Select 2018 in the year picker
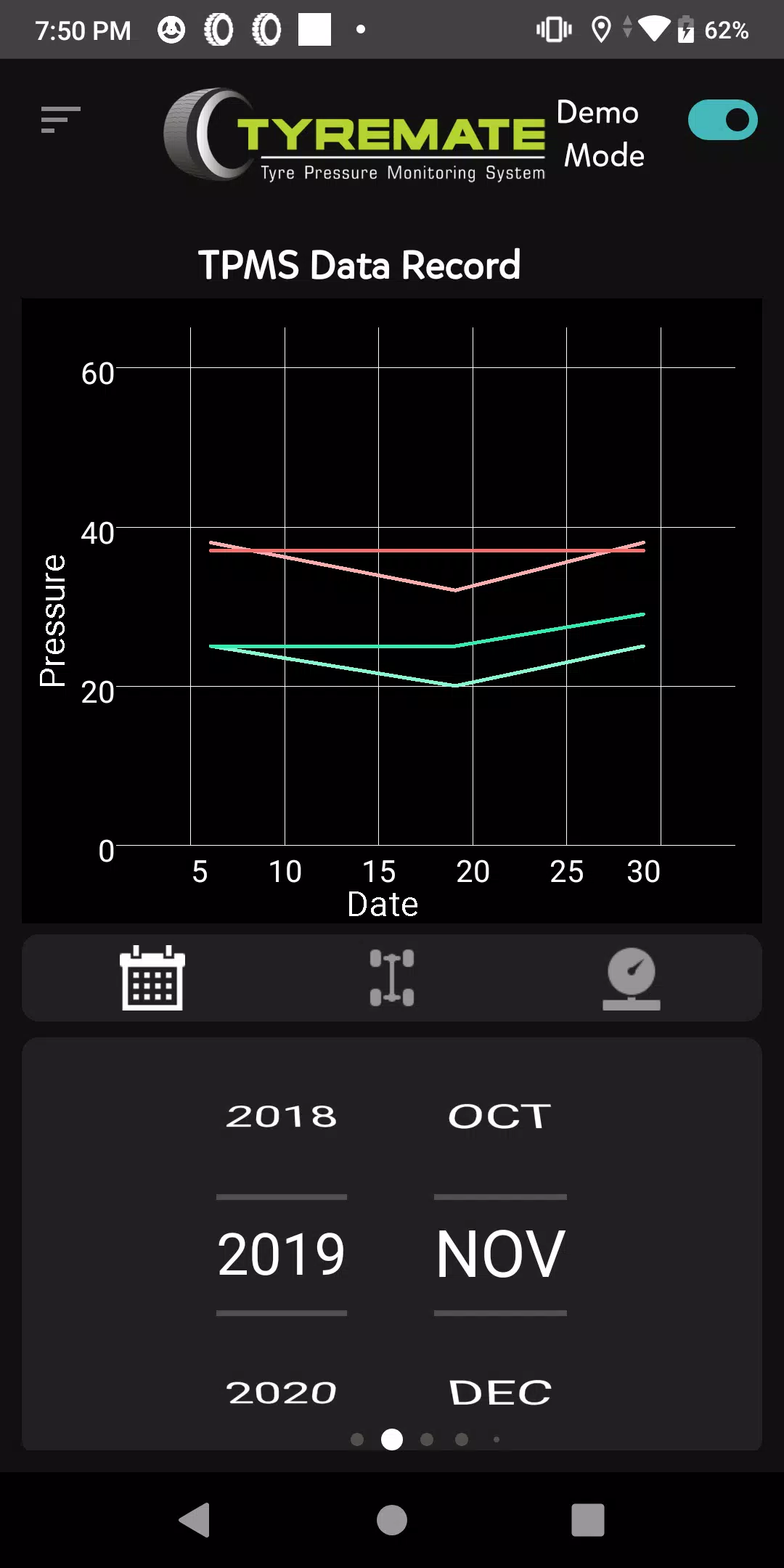Viewport: 784px width, 1568px height. click(281, 1116)
